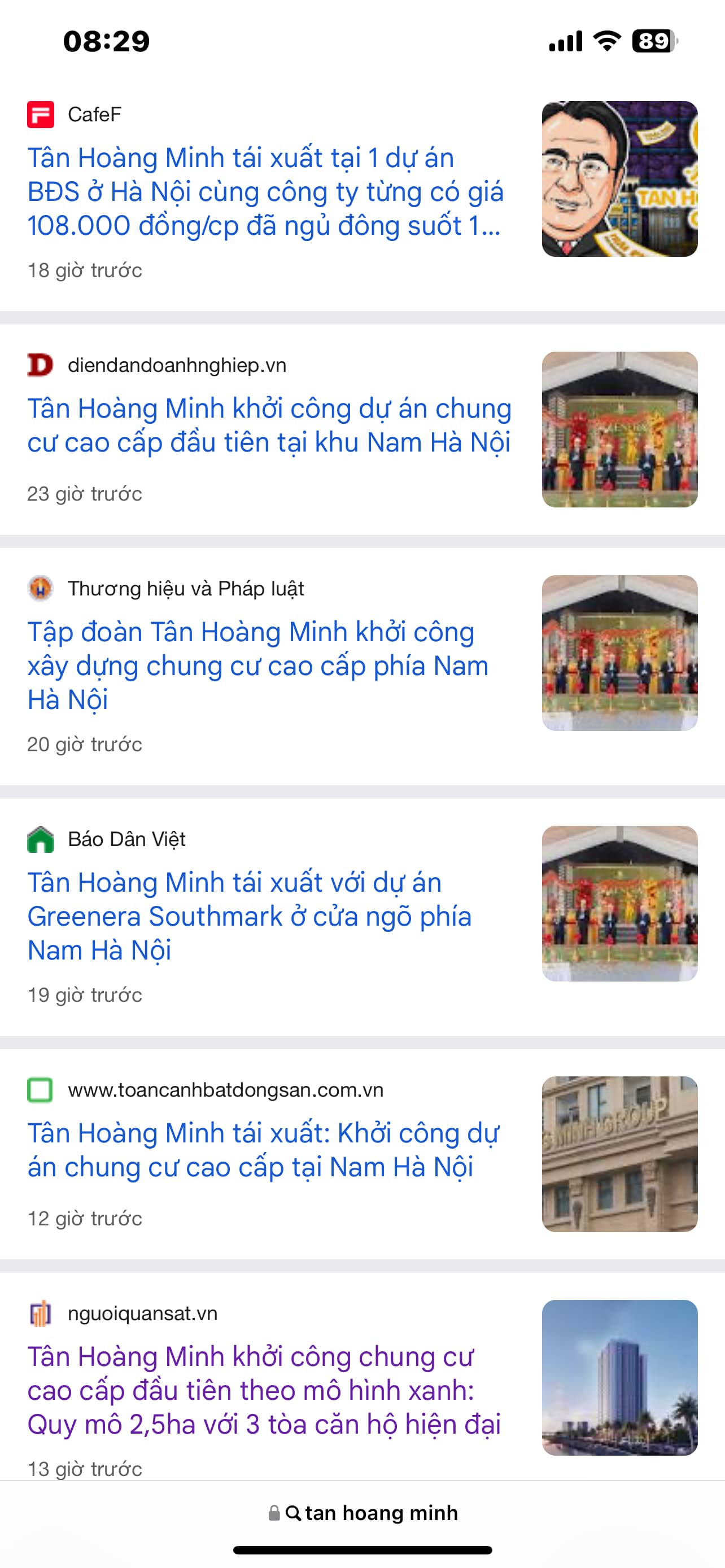The image size is (725, 1568).
Task: Tap the diendandoanhnghiep.vn article thumbnail
Action: click(x=619, y=429)
